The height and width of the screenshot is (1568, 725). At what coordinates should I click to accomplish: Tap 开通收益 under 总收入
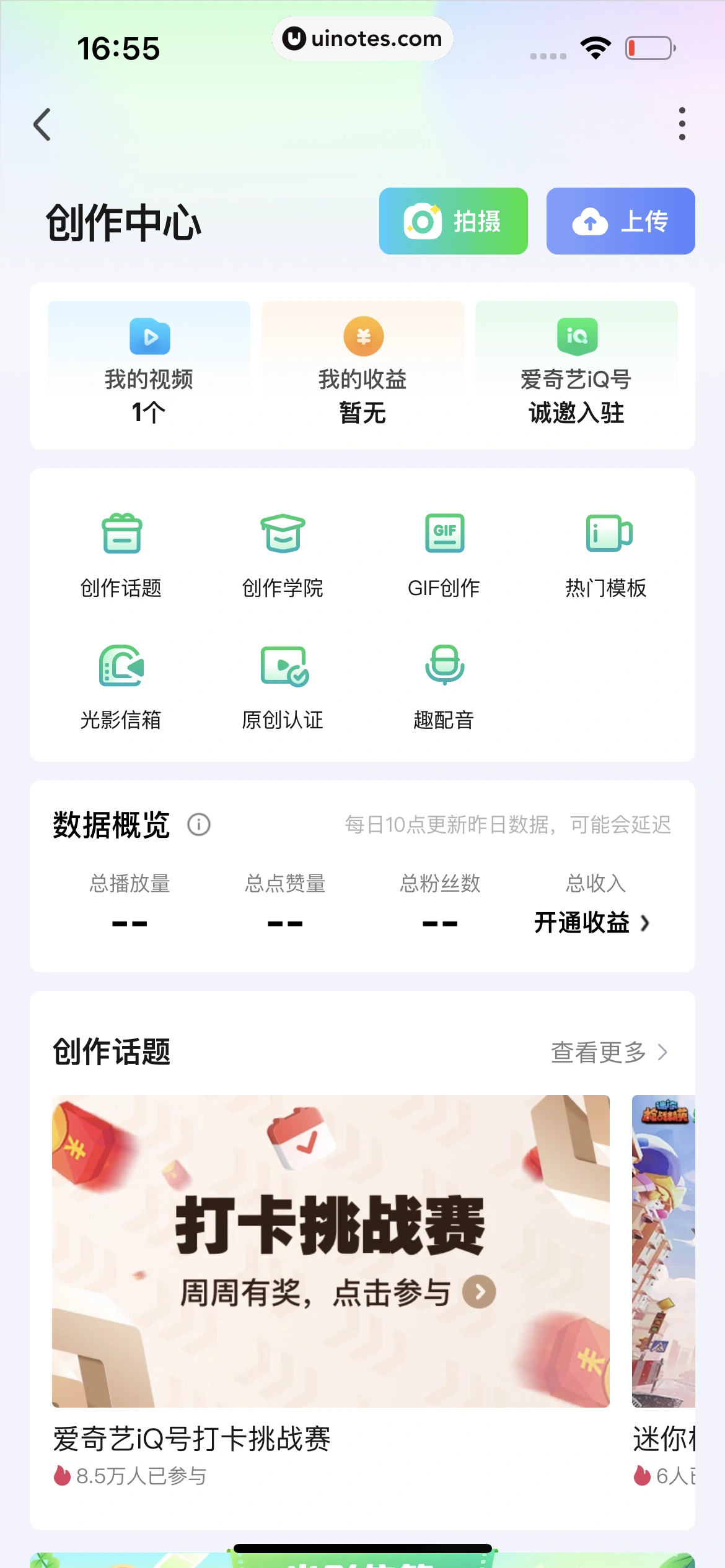pyautogui.click(x=592, y=923)
